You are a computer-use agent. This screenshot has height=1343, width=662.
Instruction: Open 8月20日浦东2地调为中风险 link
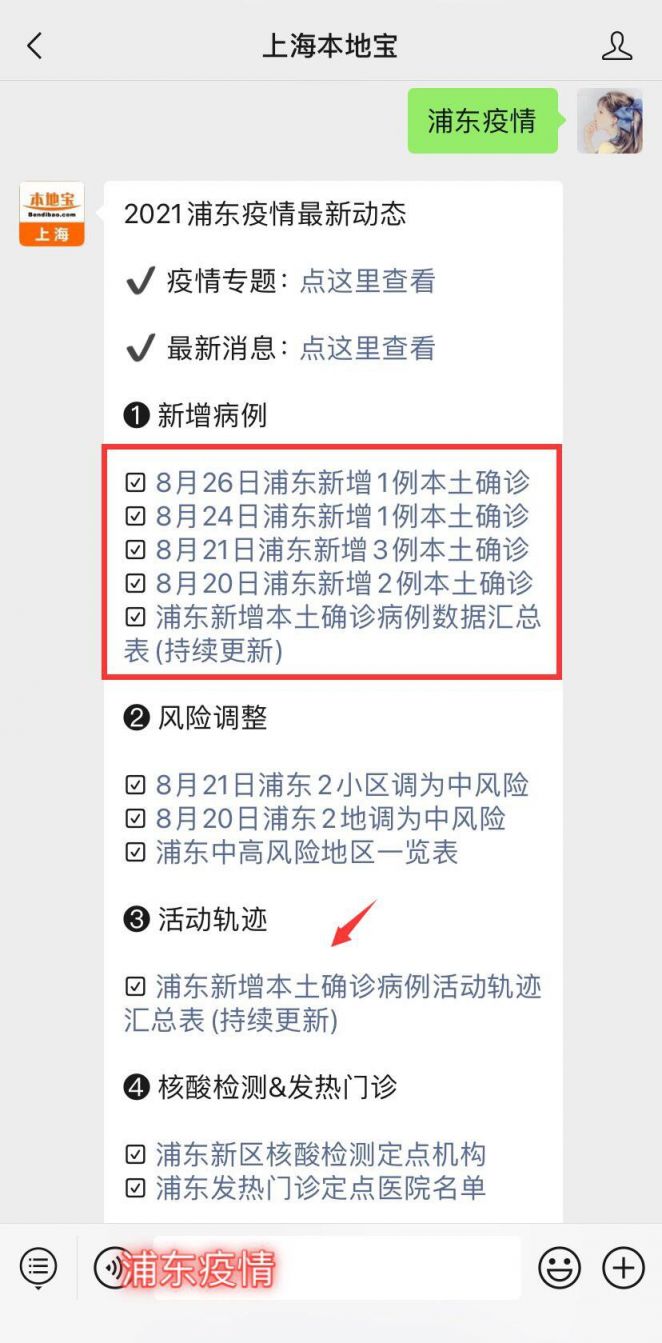pyautogui.click(x=331, y=818)
